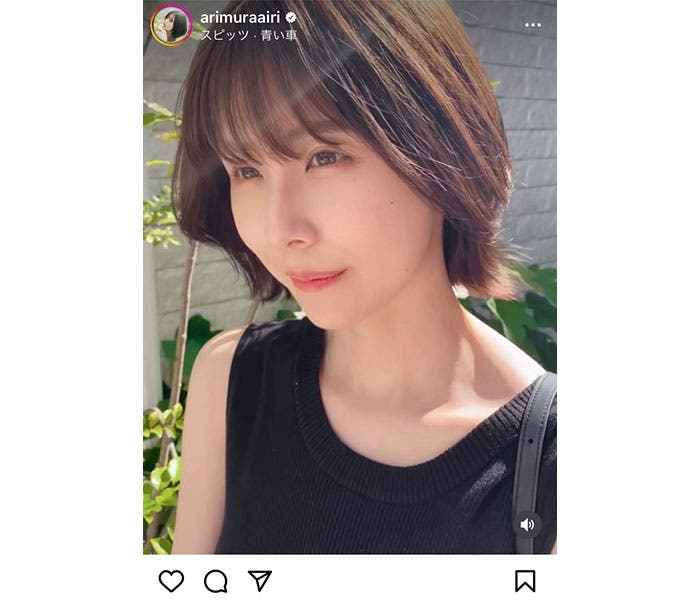Open arimuraairi's profile picture story
This screenshot has height=600, width=700.
[170, 24]
